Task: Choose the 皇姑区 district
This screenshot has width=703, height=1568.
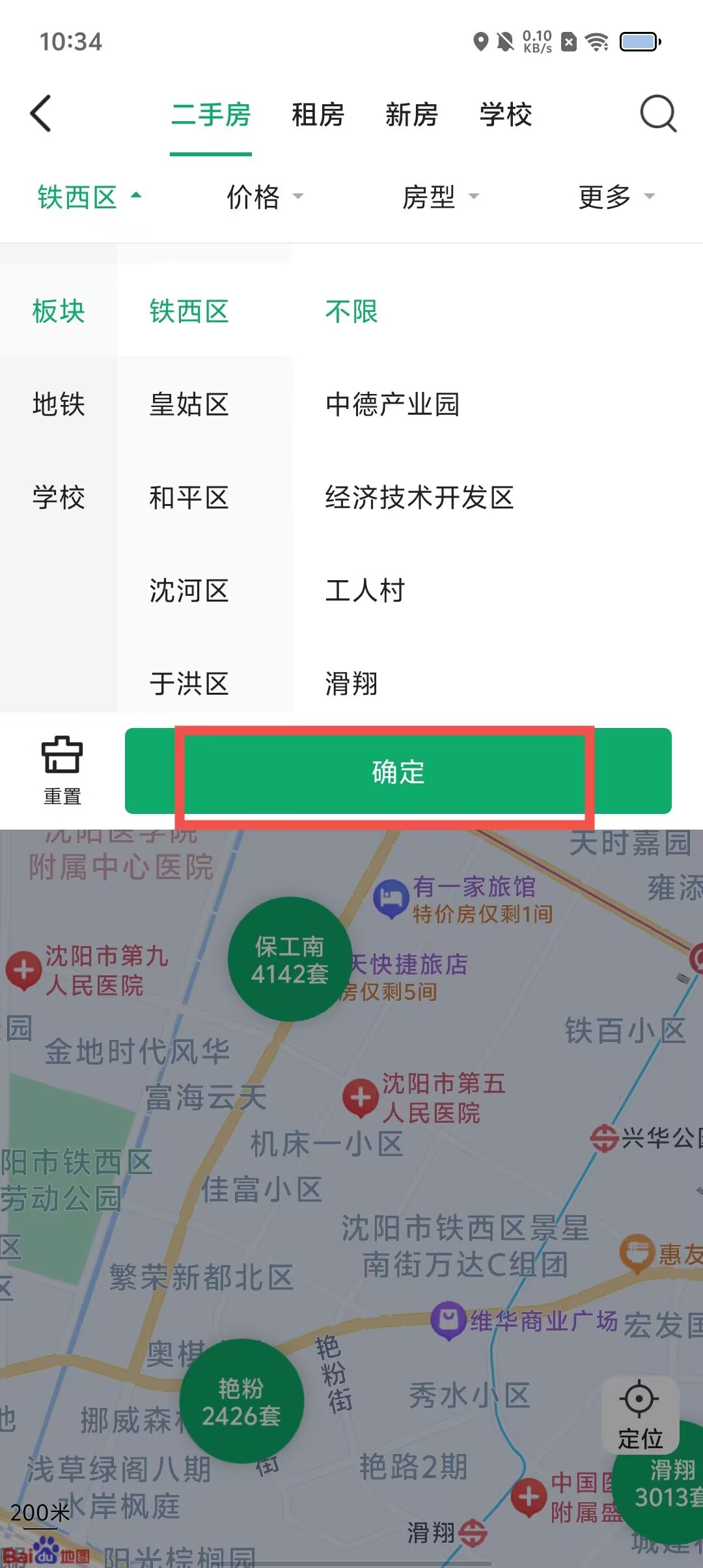Action: 189,404
